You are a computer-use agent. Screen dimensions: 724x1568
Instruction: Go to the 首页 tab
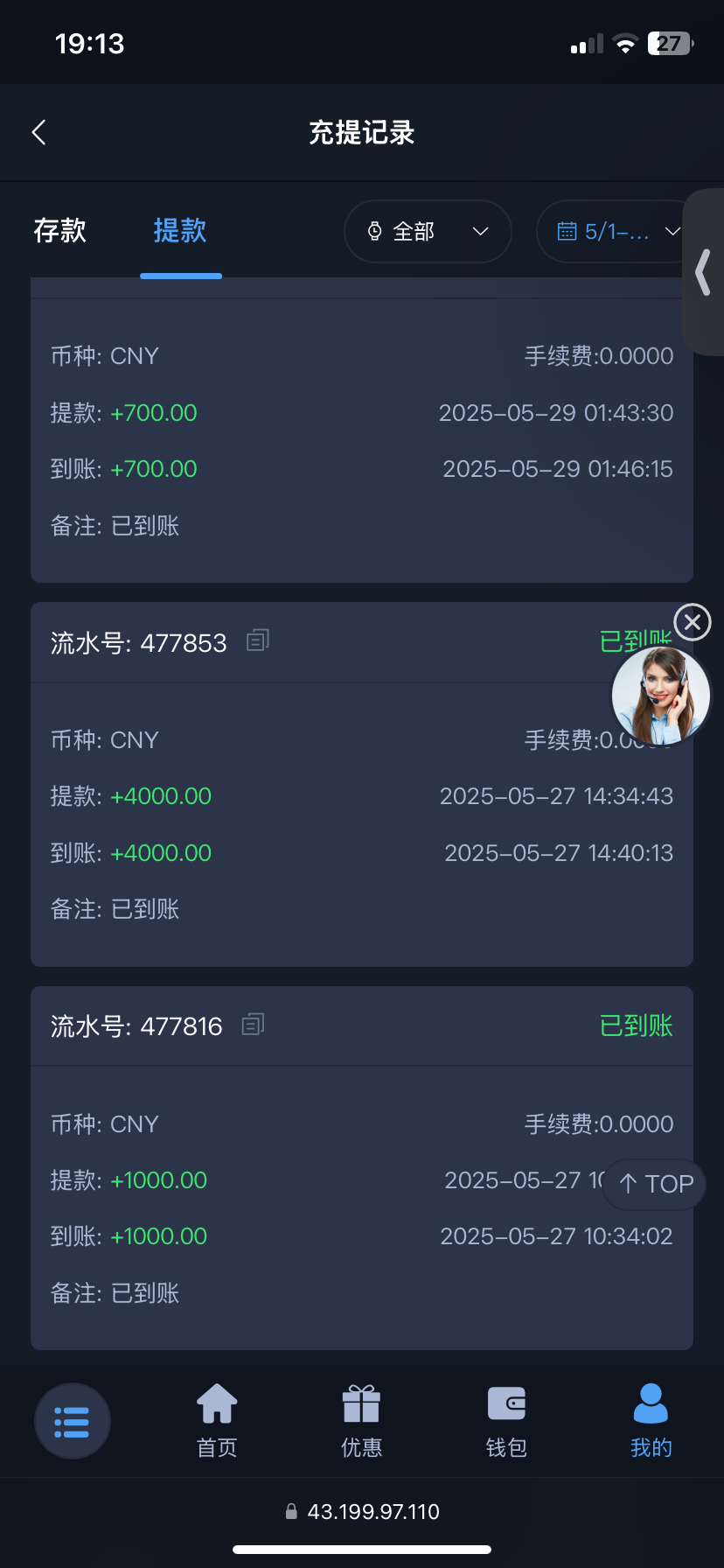(x=217, y=1421)
